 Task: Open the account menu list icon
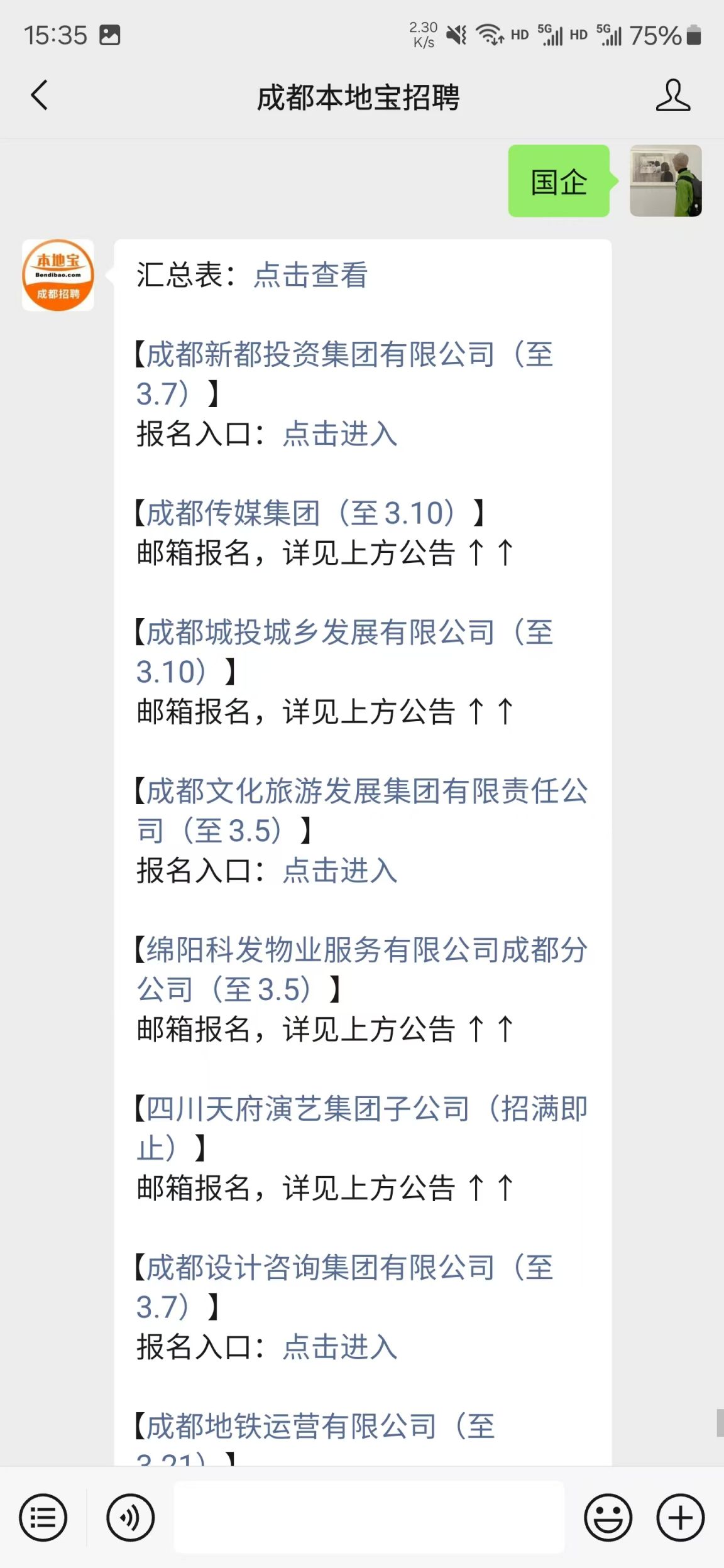tap(43, 1518)
